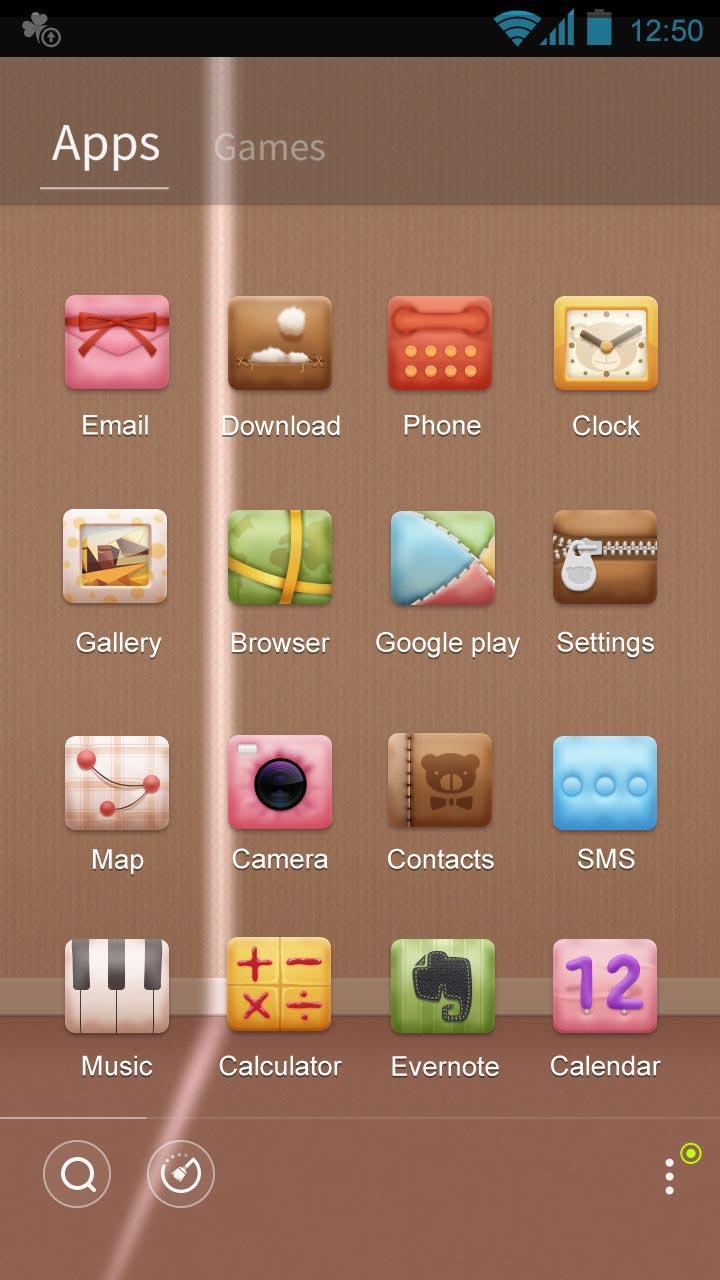Tap the search magnifier icon
The height and width of the screenshot is (1280, 720).
[x=77, y=1173]
